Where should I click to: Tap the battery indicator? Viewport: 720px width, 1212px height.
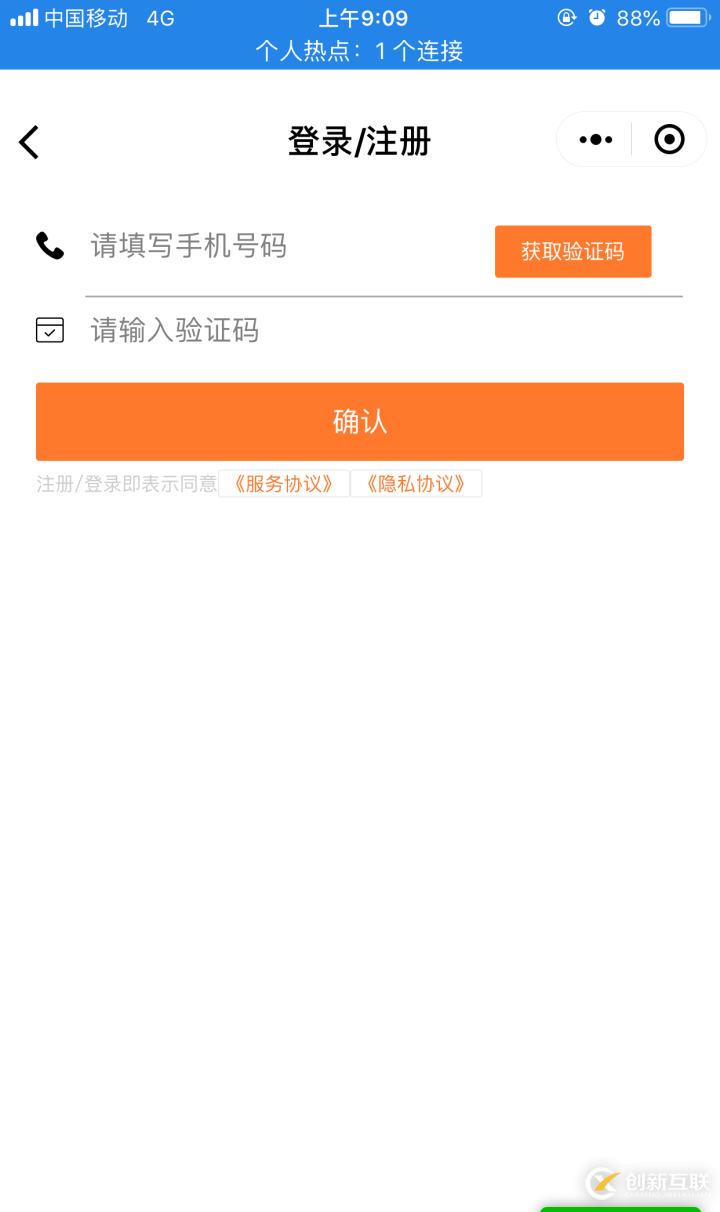pos(684,17)
